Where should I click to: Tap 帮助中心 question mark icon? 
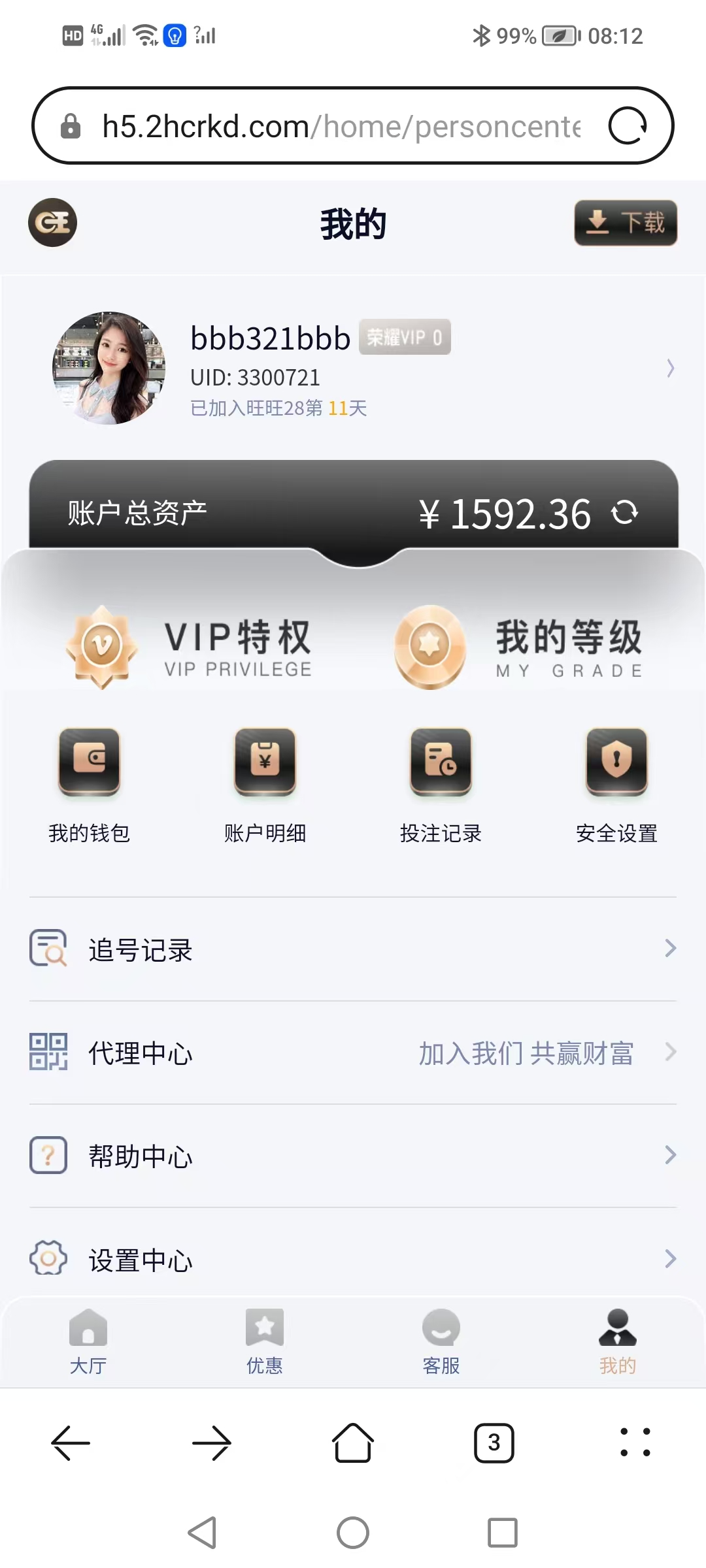48,1155
